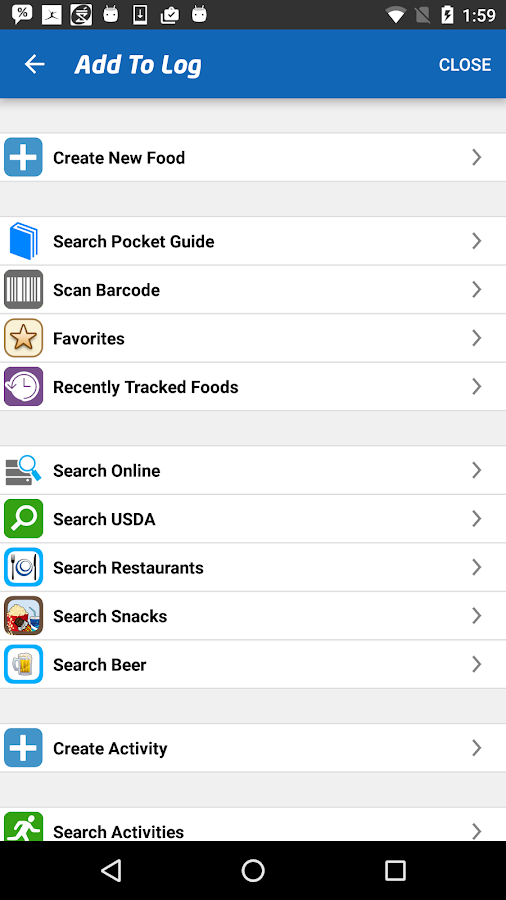This screenshot has width=506, height=900.
Task: Open recent apps from the navigation bar
Action: pos(395,871)
